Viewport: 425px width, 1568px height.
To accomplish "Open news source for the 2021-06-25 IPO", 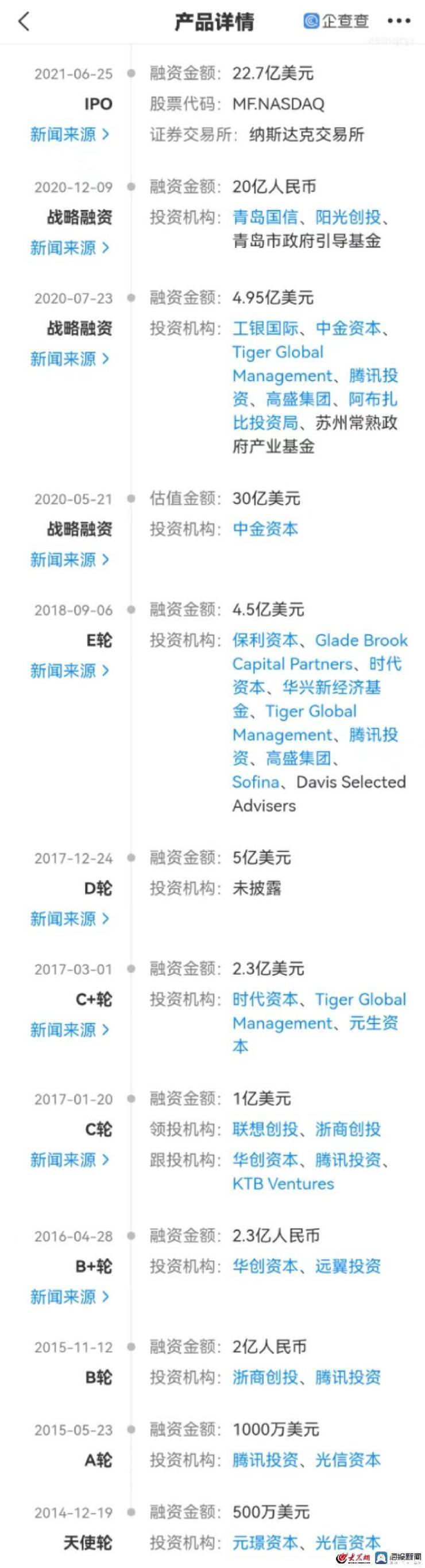I will [69, 134].
